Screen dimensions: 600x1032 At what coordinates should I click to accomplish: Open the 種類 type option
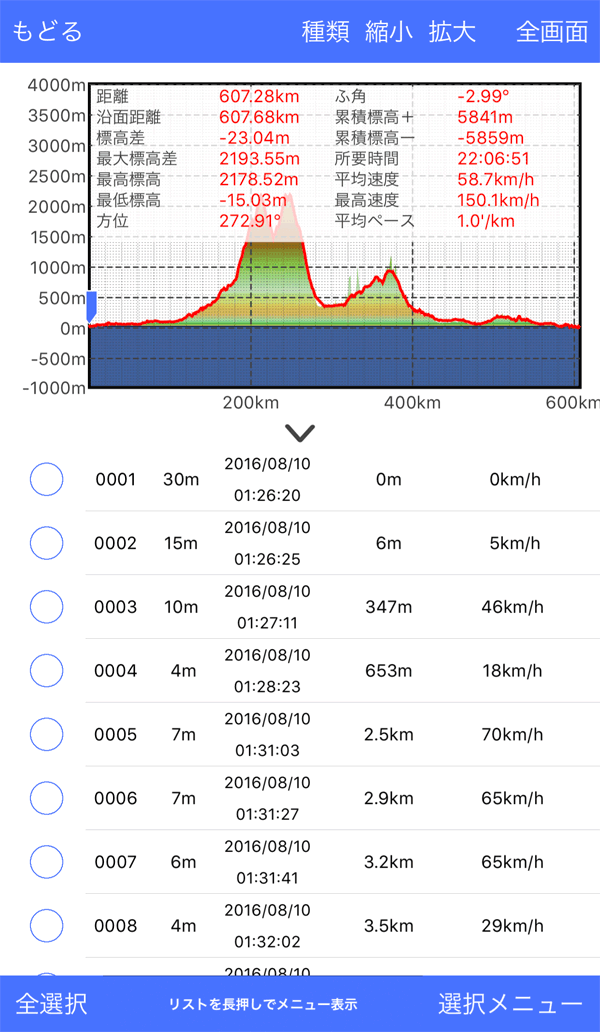coord(325,31)
